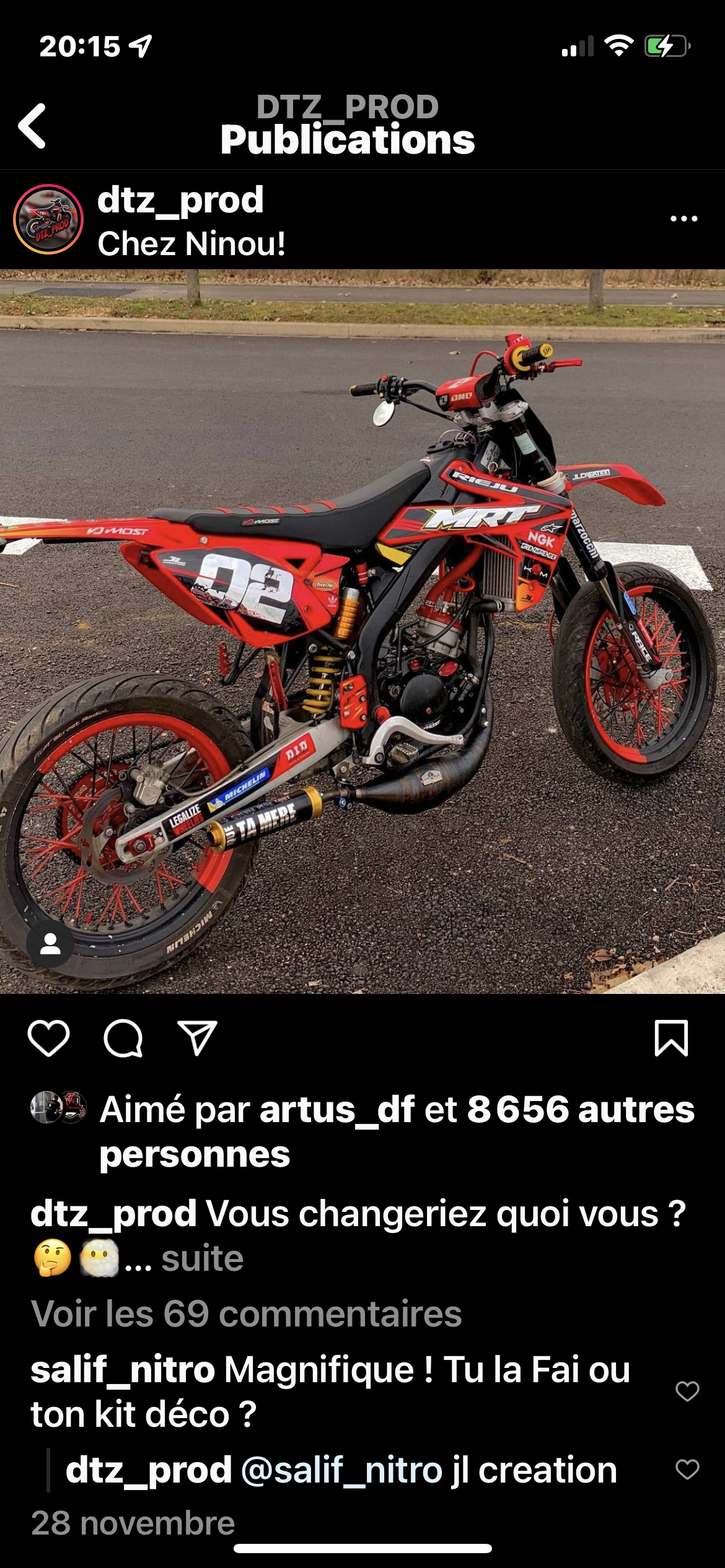Bookmark this post
The image size is (725, 1568).
click(671, 1039)
